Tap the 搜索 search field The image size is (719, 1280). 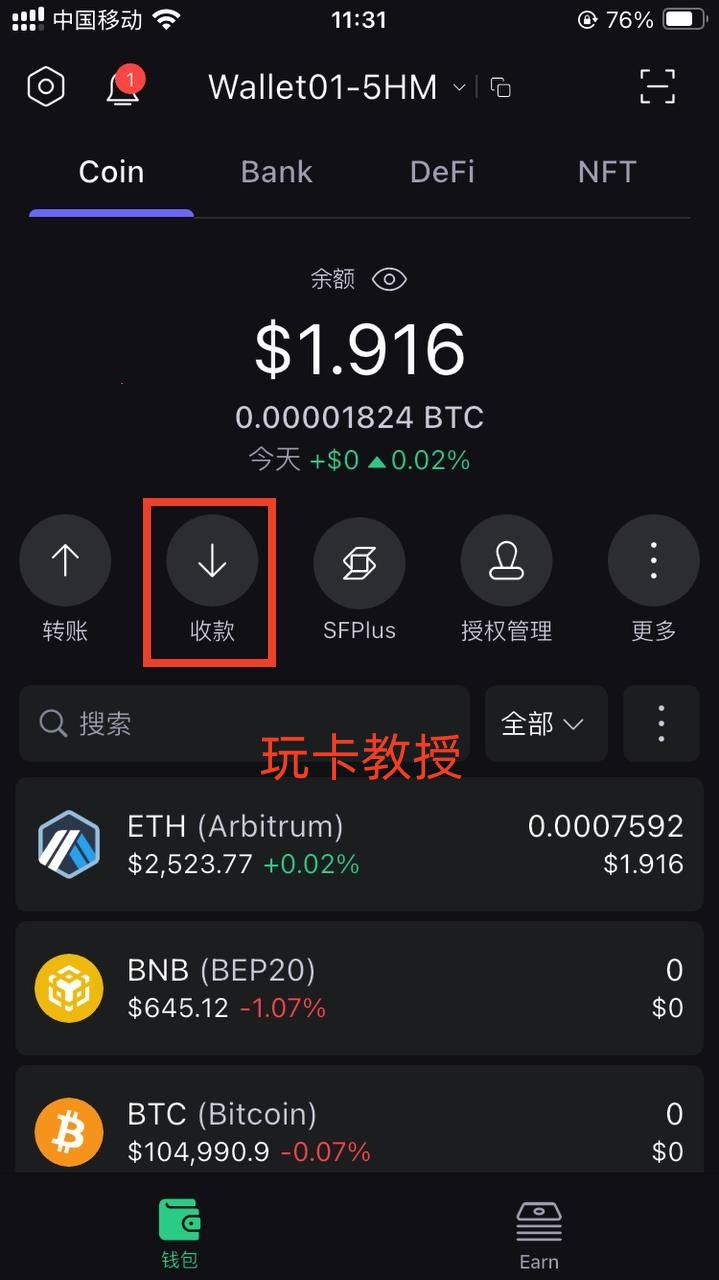tap(245, 723)
